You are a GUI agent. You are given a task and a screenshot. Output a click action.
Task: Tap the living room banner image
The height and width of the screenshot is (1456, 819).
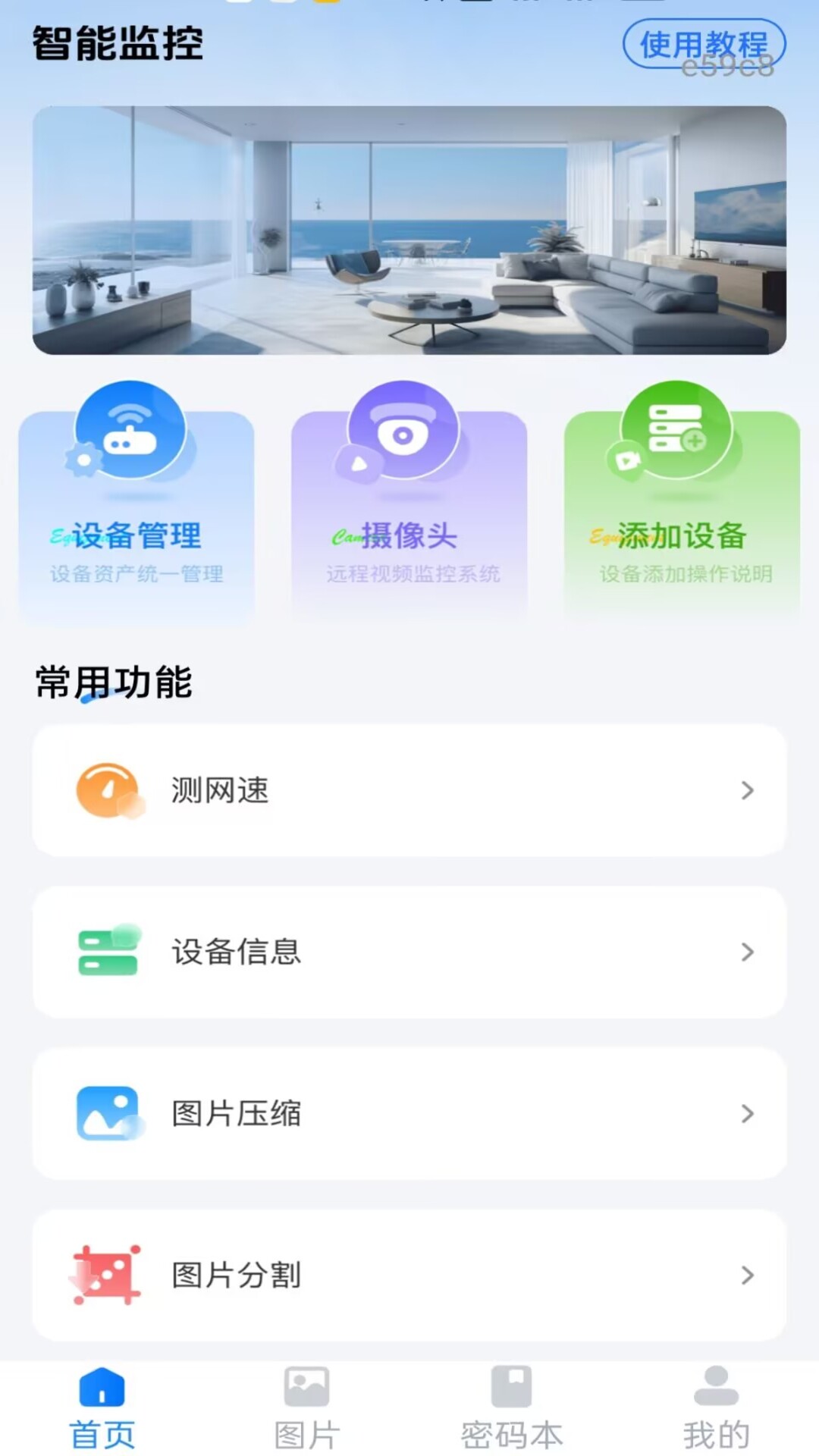pos(409,231)
